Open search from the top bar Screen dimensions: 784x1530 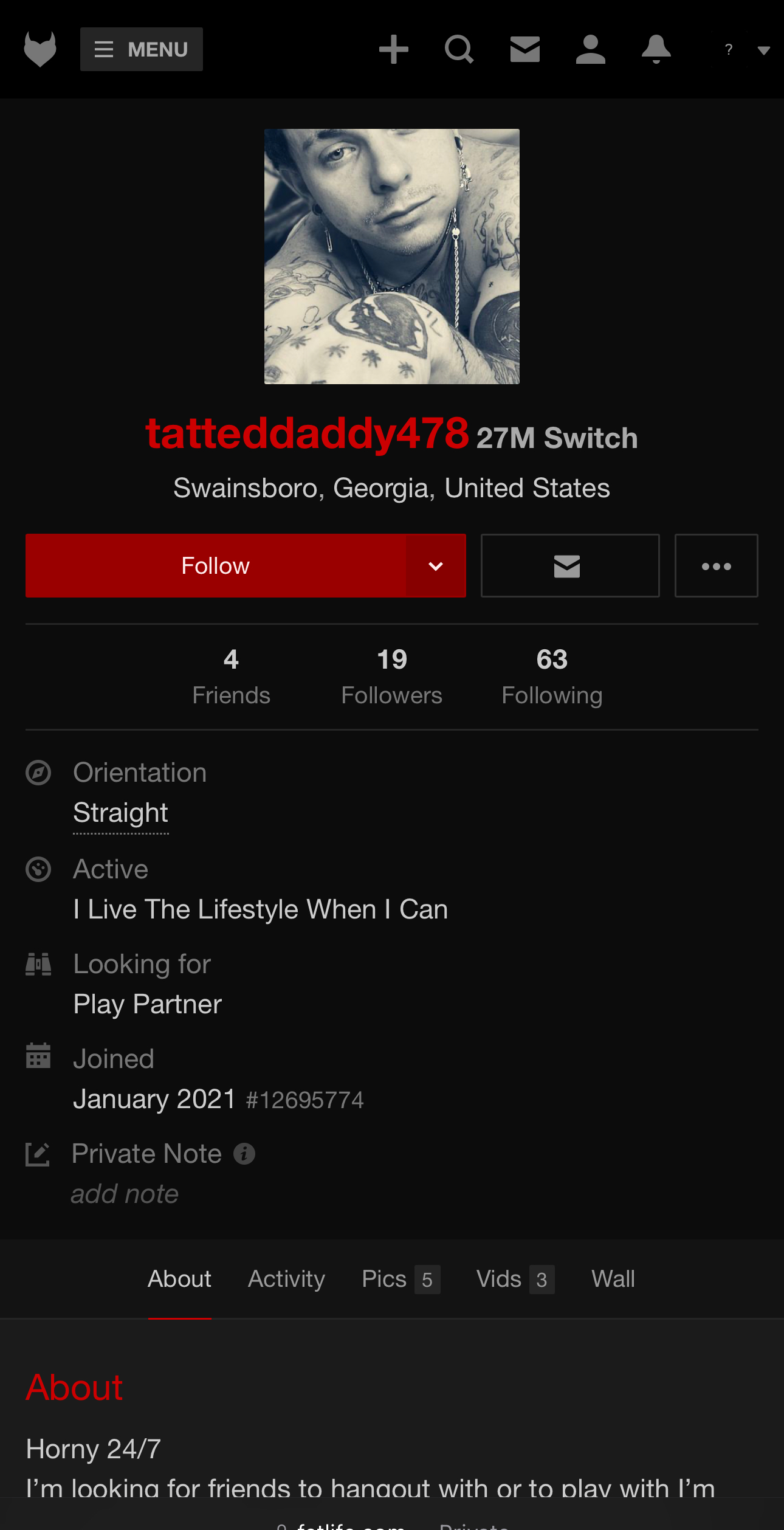click(459, 49)
